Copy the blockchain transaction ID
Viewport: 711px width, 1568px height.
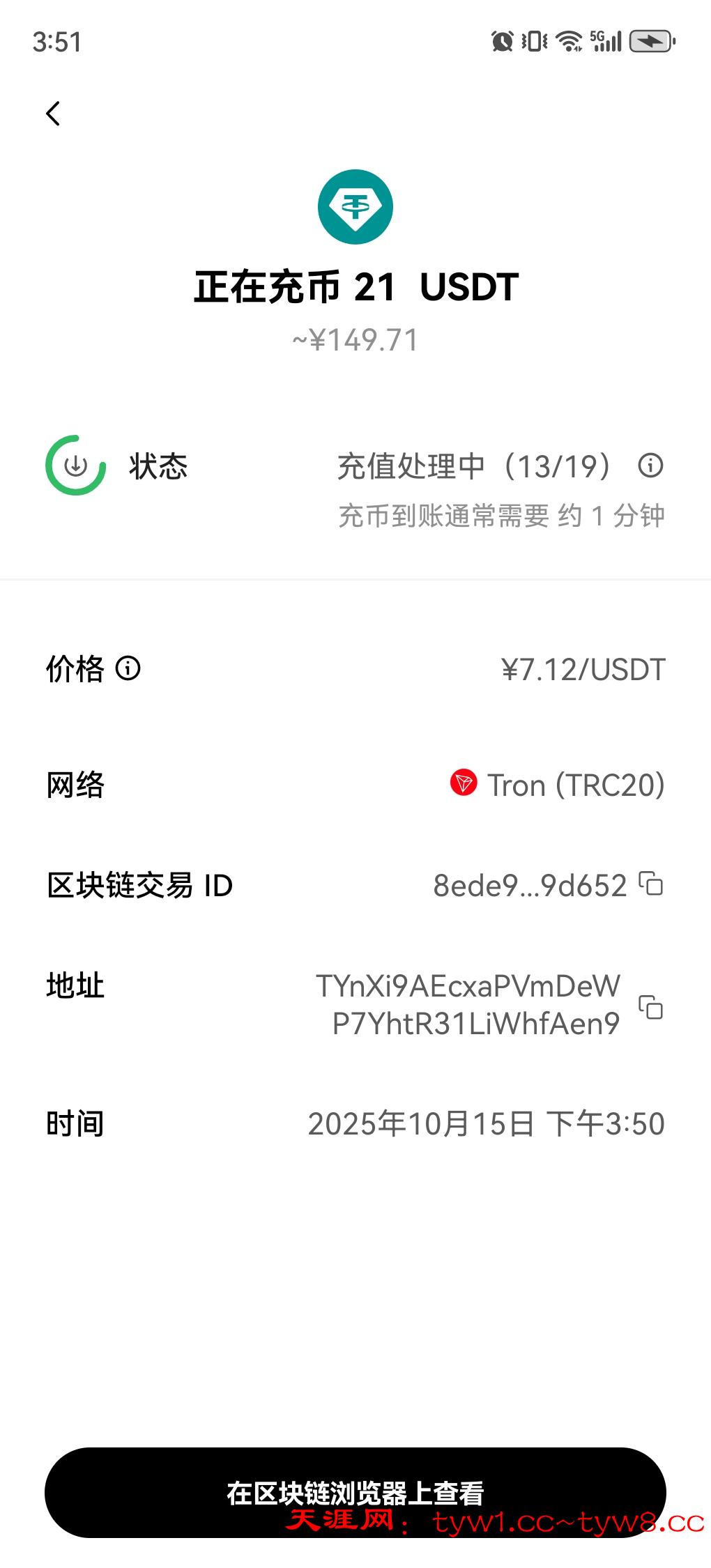click(651, 884)
